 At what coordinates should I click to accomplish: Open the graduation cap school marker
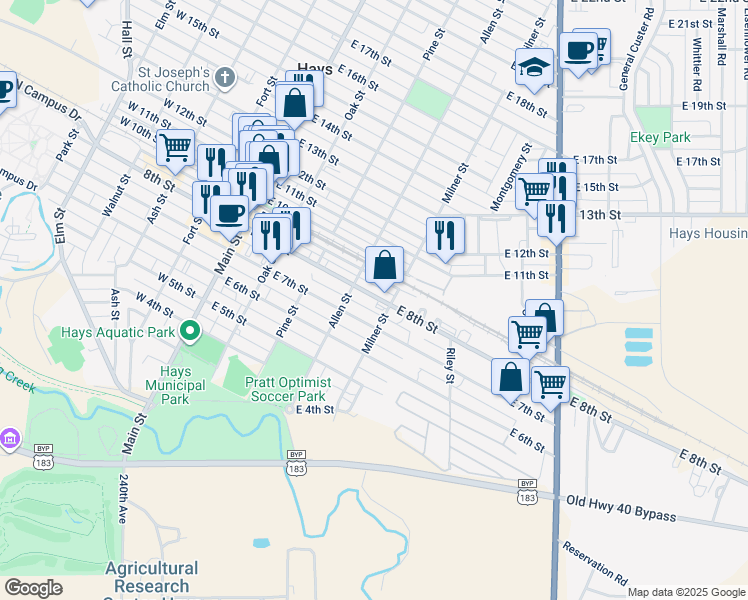pos(534,67)
